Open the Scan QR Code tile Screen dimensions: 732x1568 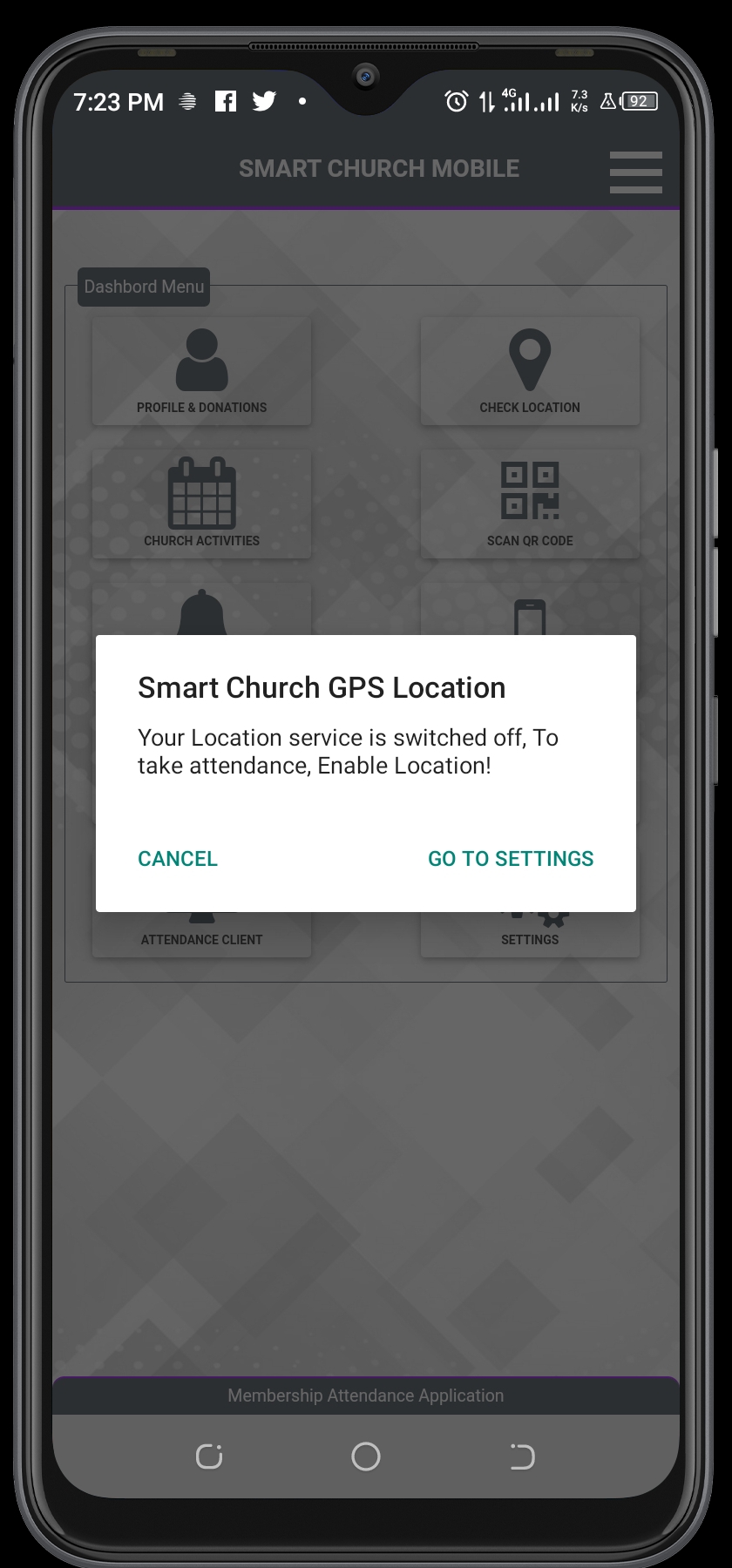pyautogui.click(x=530, y=504)
